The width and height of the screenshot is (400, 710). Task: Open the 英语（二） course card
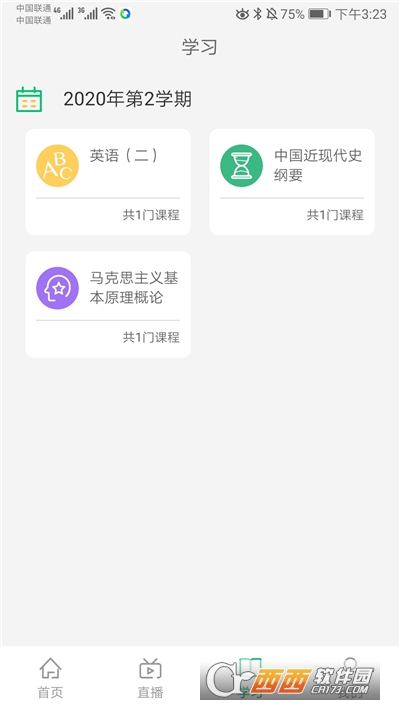tap(108, 182)
